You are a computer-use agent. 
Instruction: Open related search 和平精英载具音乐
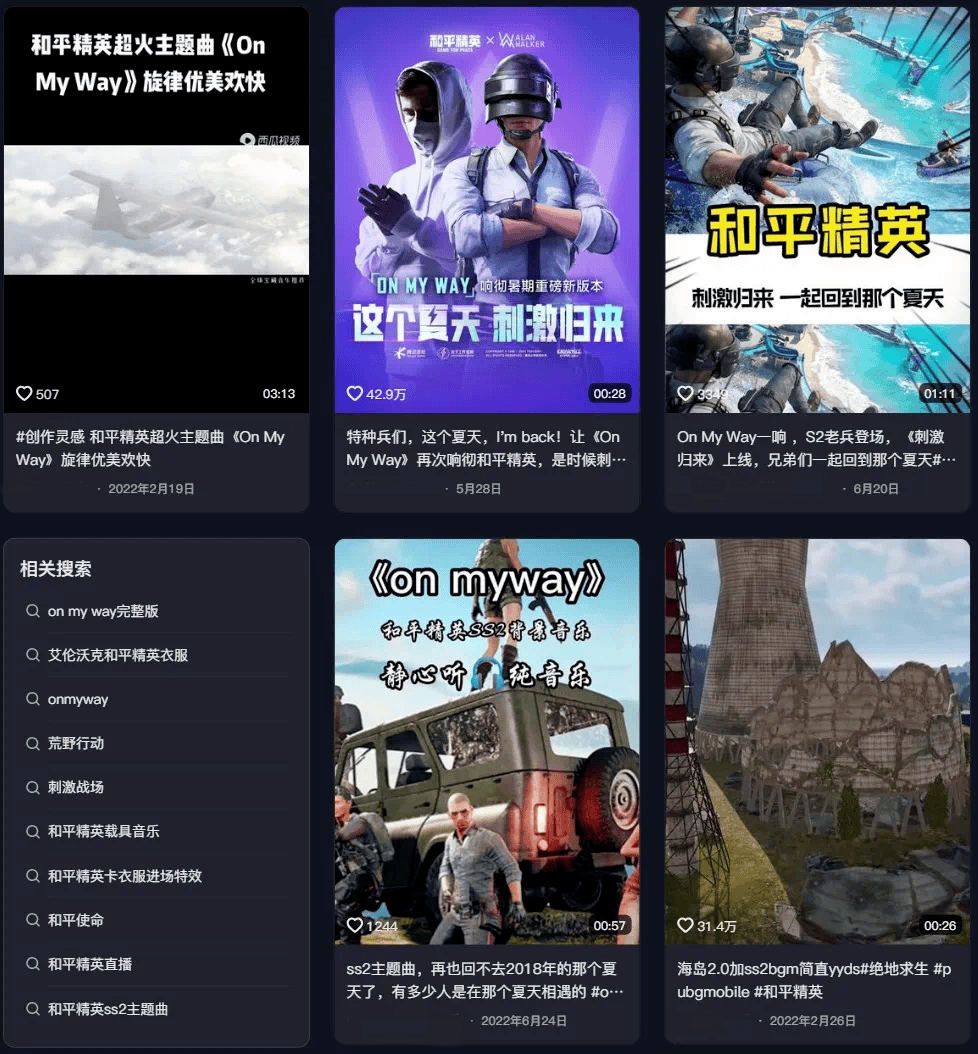(x=104, y=831)
